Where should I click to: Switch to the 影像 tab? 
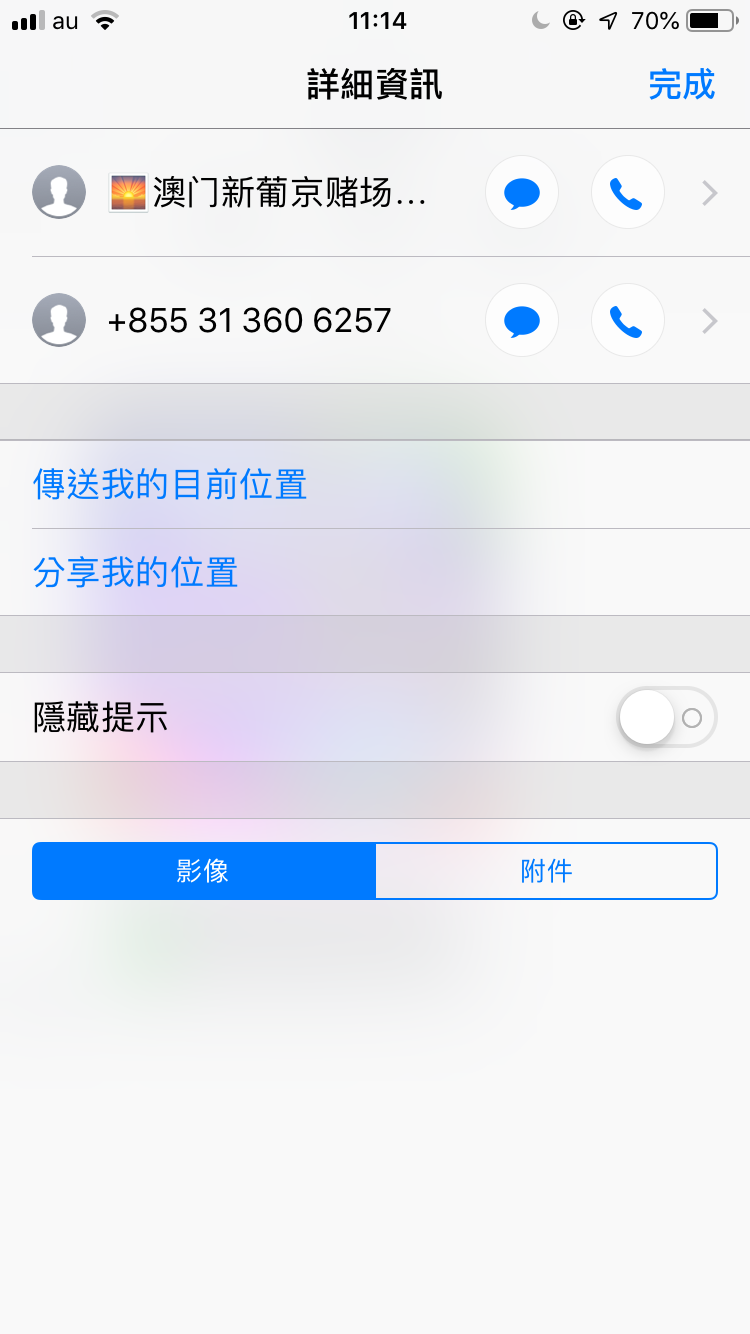click(x=204, y=871)
